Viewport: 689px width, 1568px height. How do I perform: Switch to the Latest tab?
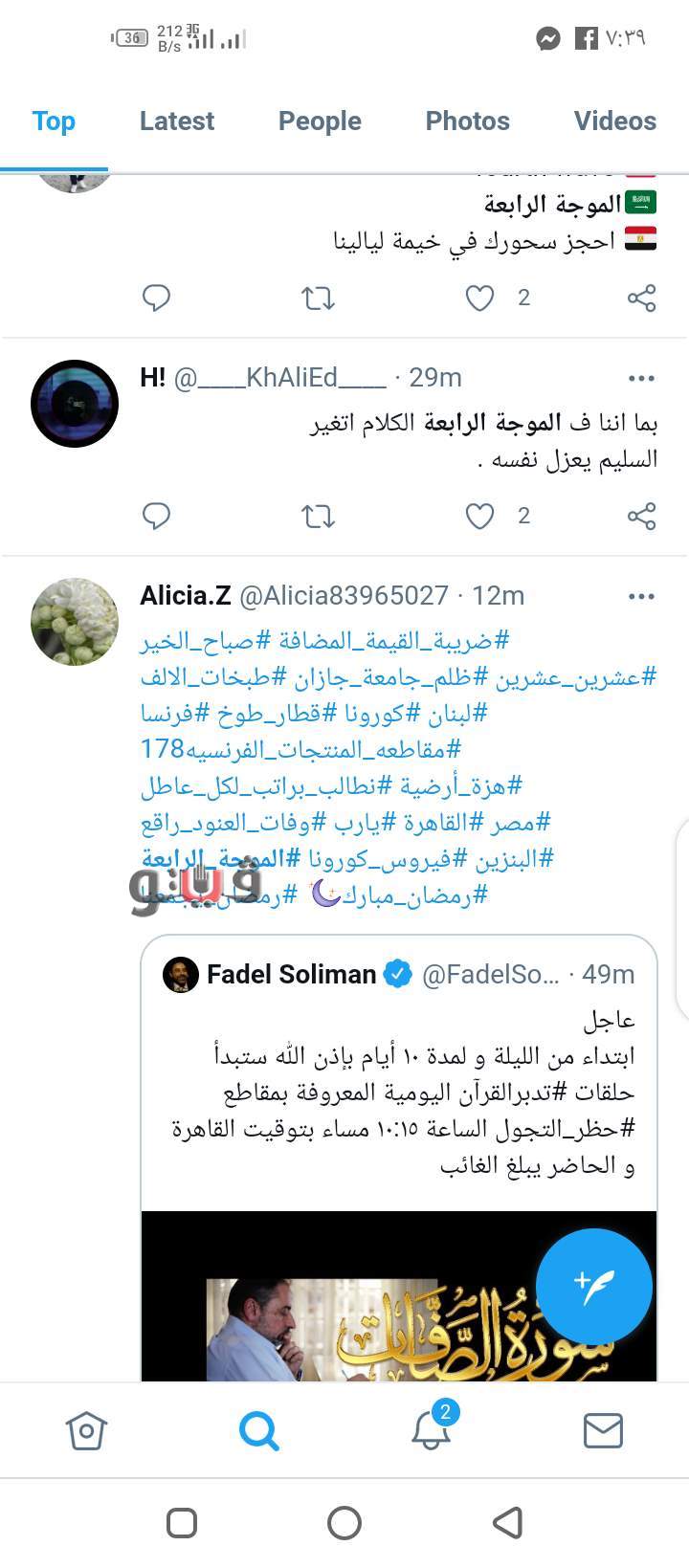(x=177, y=121)
